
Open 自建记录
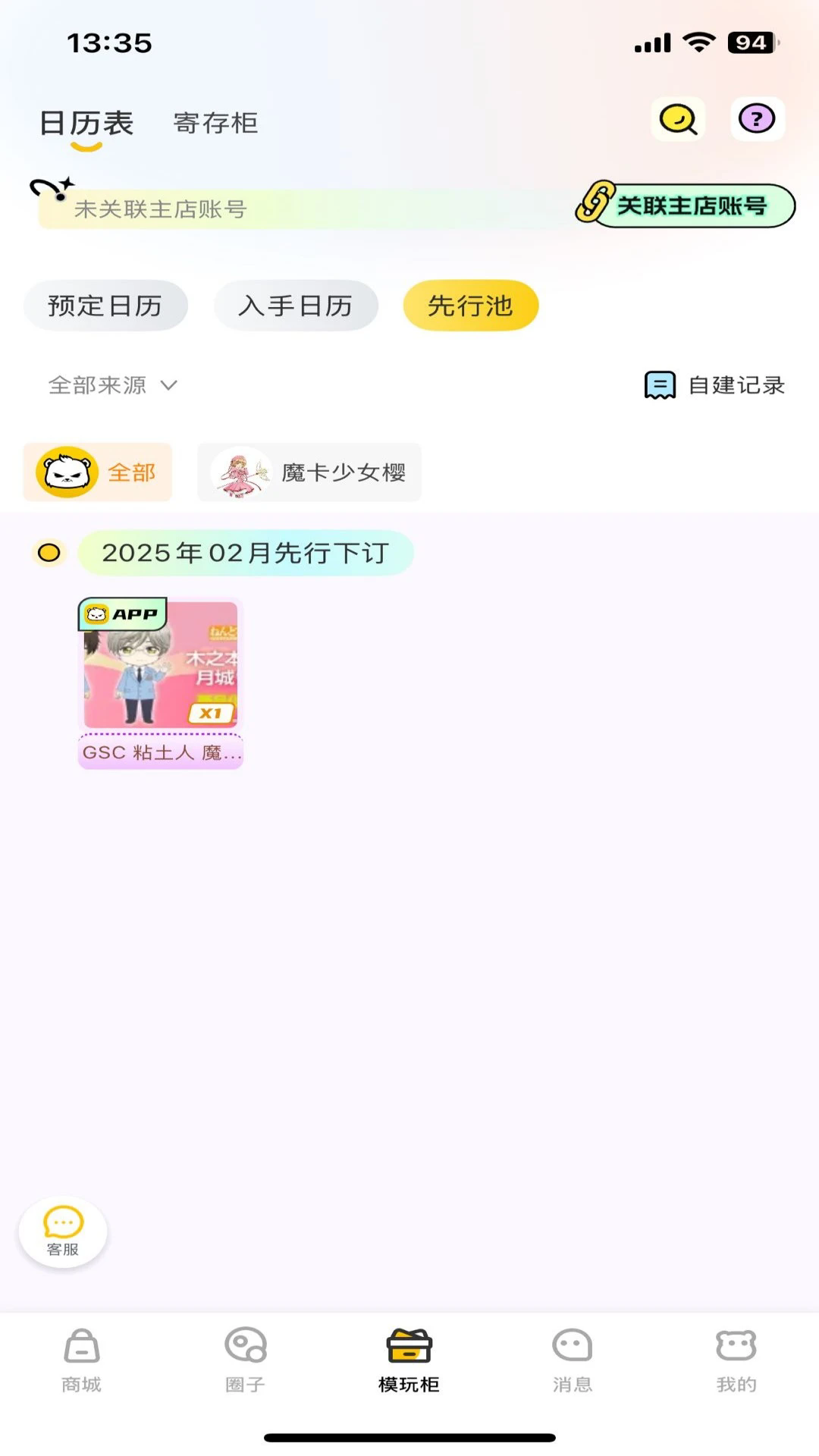tap(714, 385)
